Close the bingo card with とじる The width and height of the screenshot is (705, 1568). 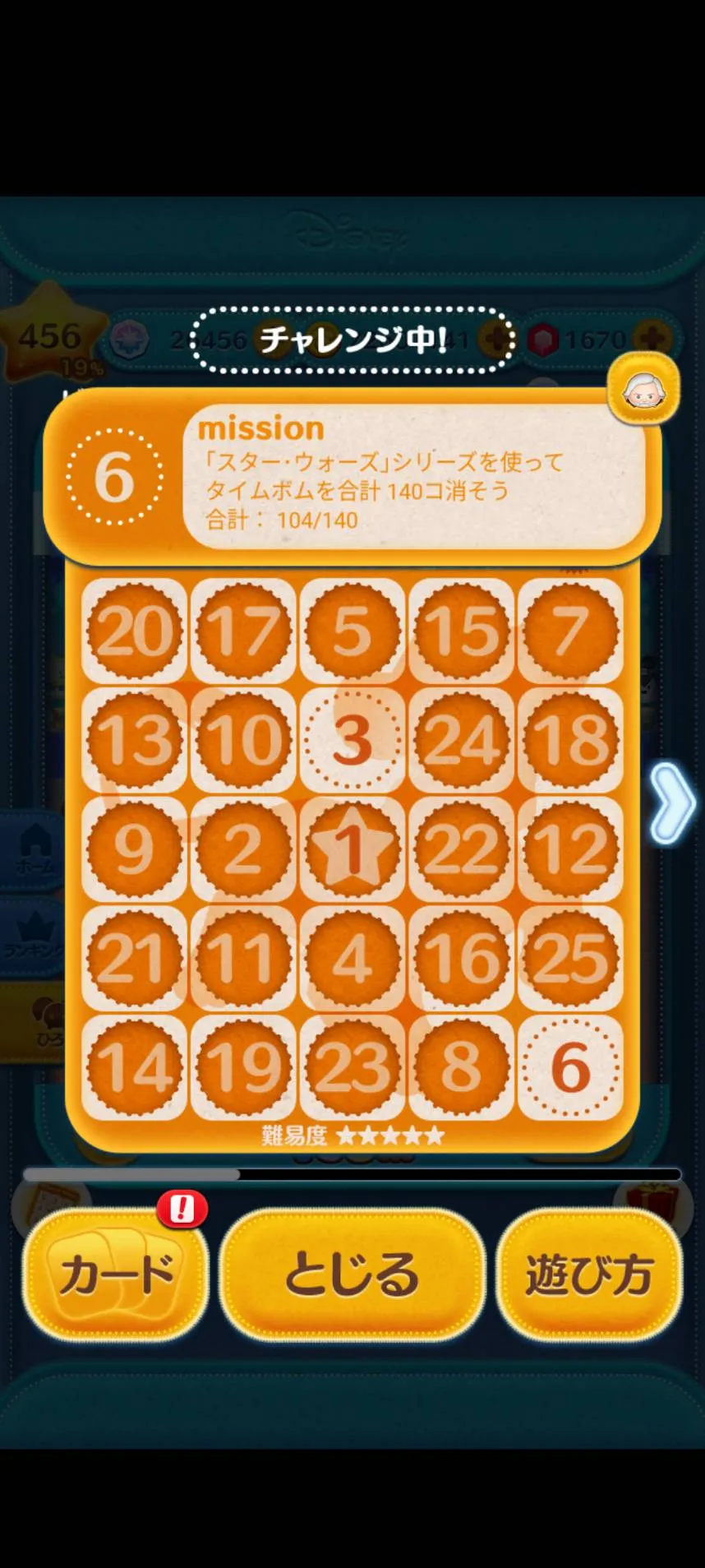click(x=352, y=1274)
